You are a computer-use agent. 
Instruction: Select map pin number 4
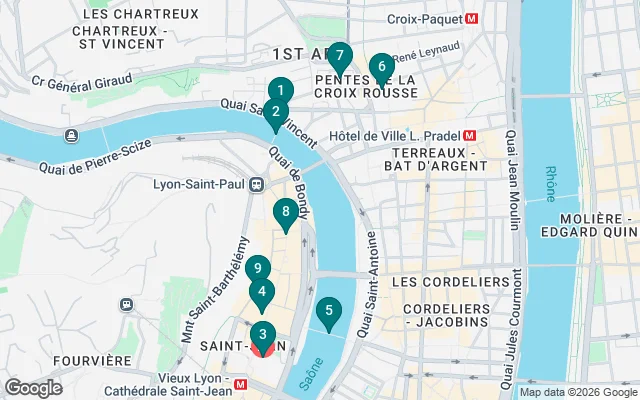(262, 293)
